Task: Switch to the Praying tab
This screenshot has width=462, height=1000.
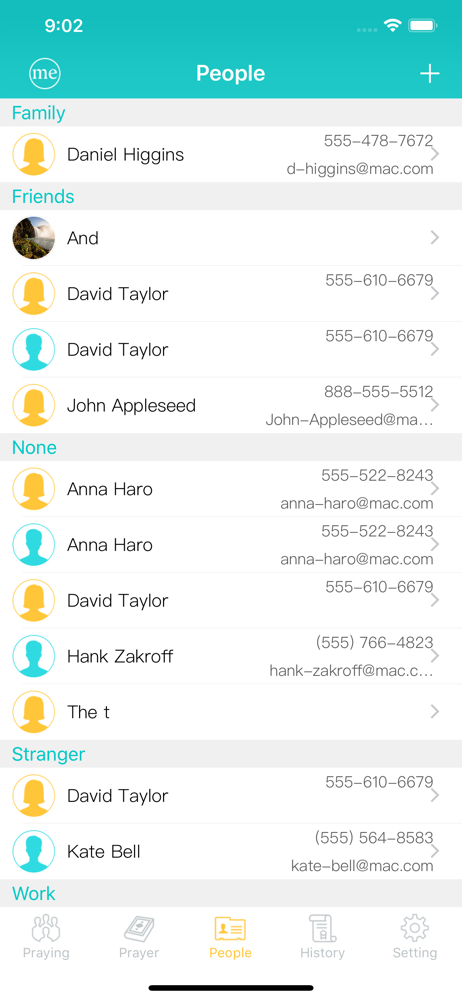Action: (x=46, y=936)
